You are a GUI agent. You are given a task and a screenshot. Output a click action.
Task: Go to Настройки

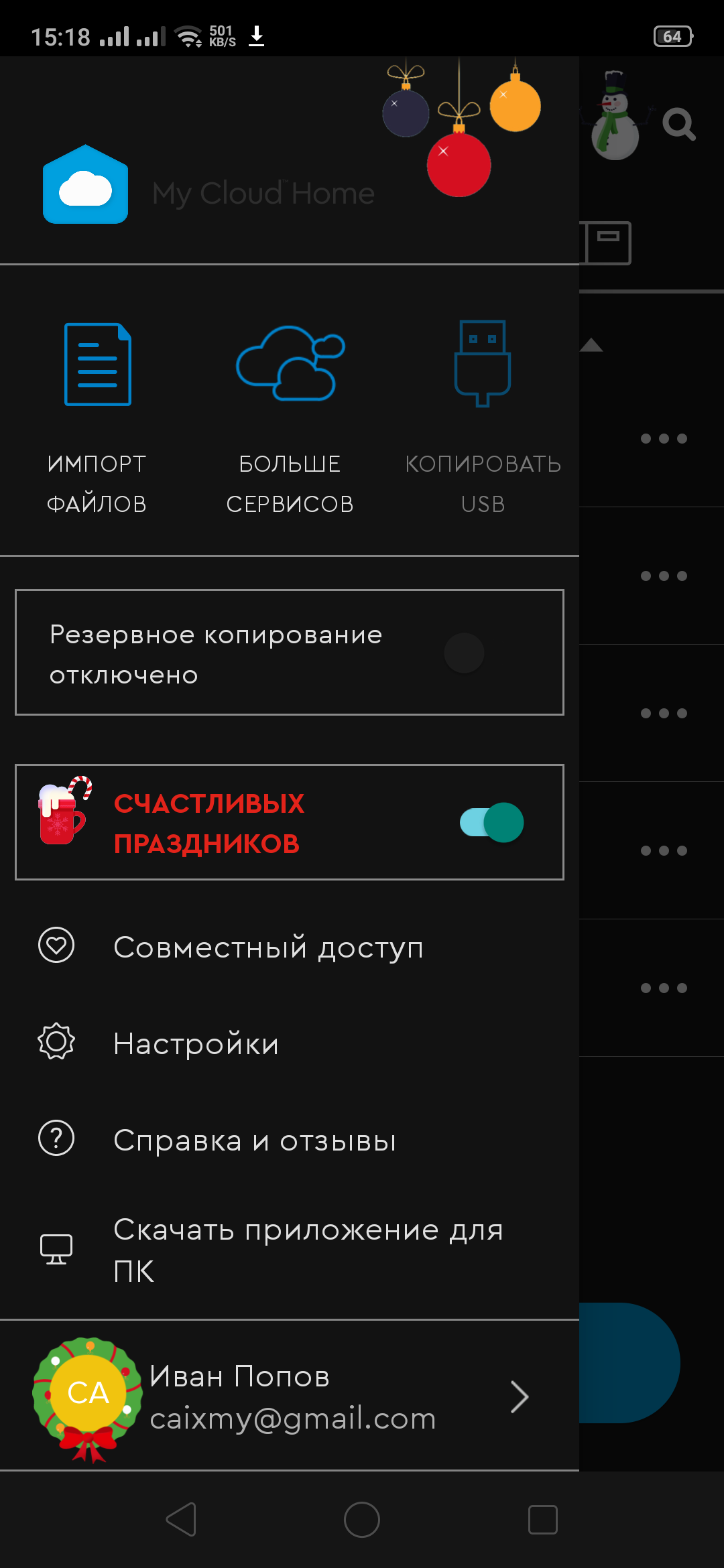click(196, 1043)
